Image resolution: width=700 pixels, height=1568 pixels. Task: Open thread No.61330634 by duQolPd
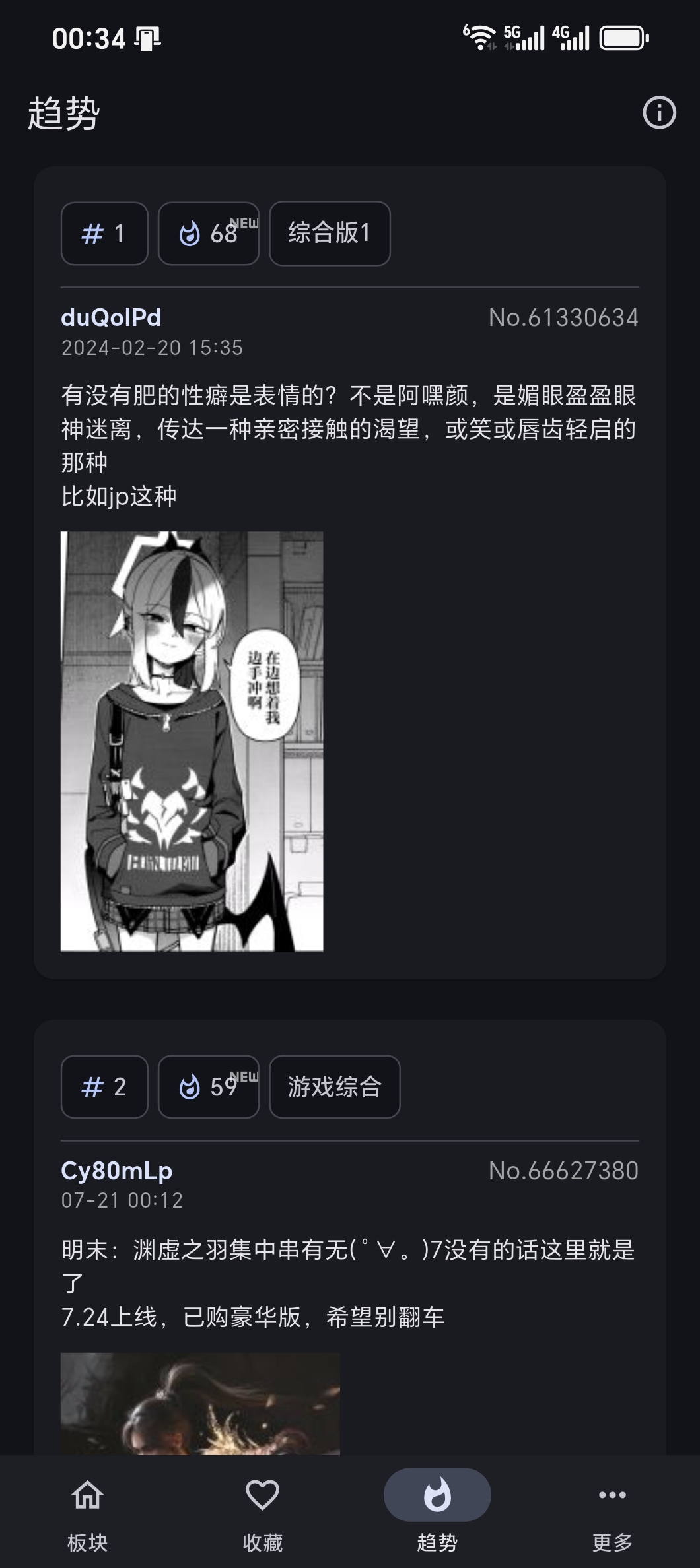[x=349, y=429]
